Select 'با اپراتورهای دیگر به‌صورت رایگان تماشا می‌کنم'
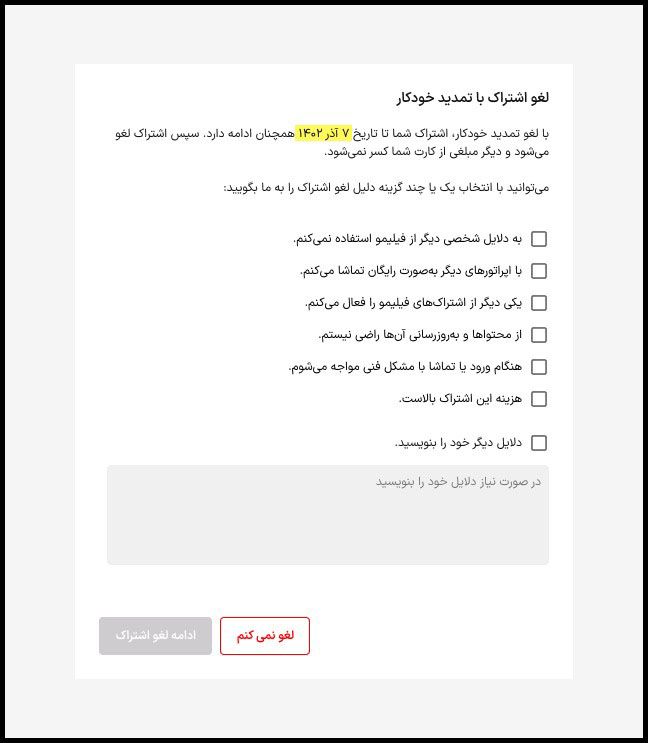648x743 pixels. (x=539, y=271)
